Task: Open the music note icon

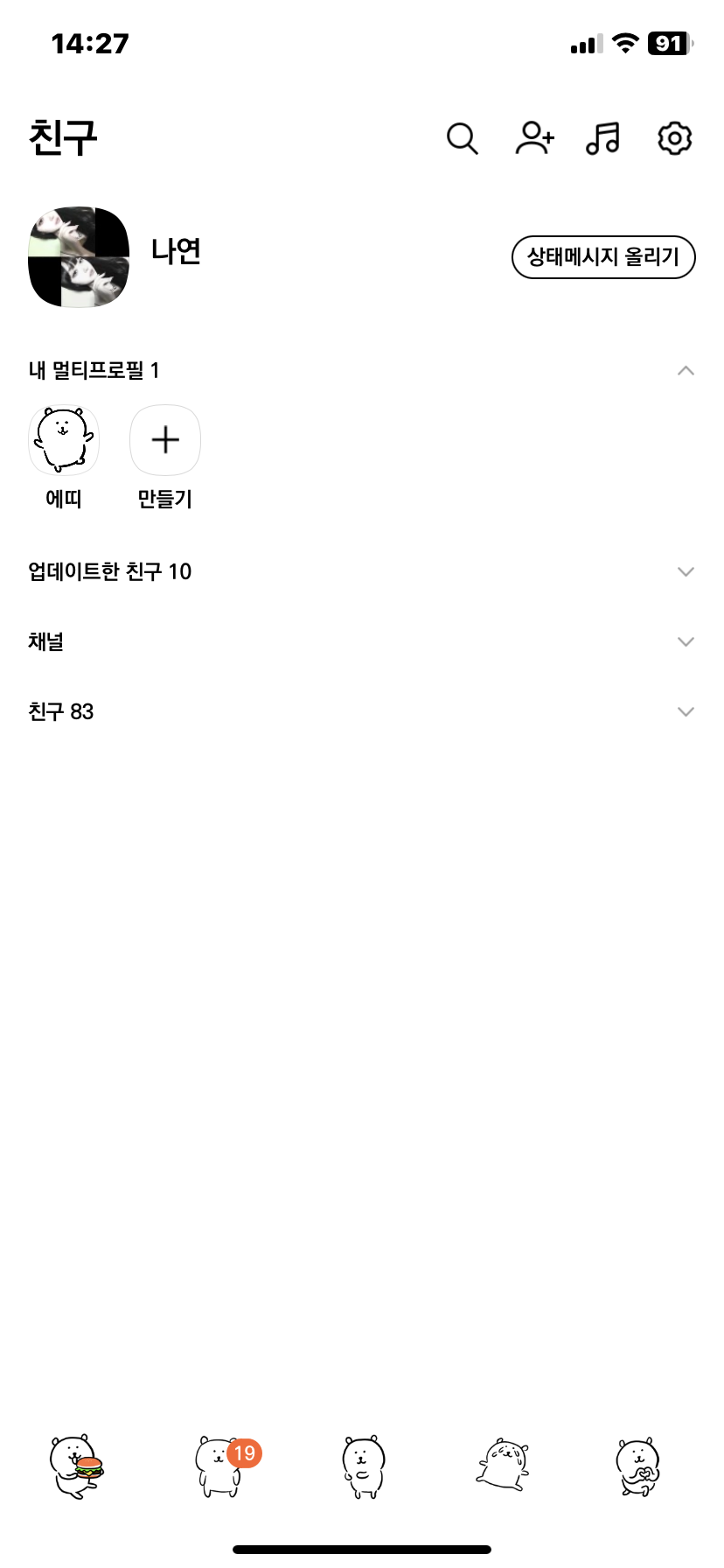Action: (x=603, y=138)
